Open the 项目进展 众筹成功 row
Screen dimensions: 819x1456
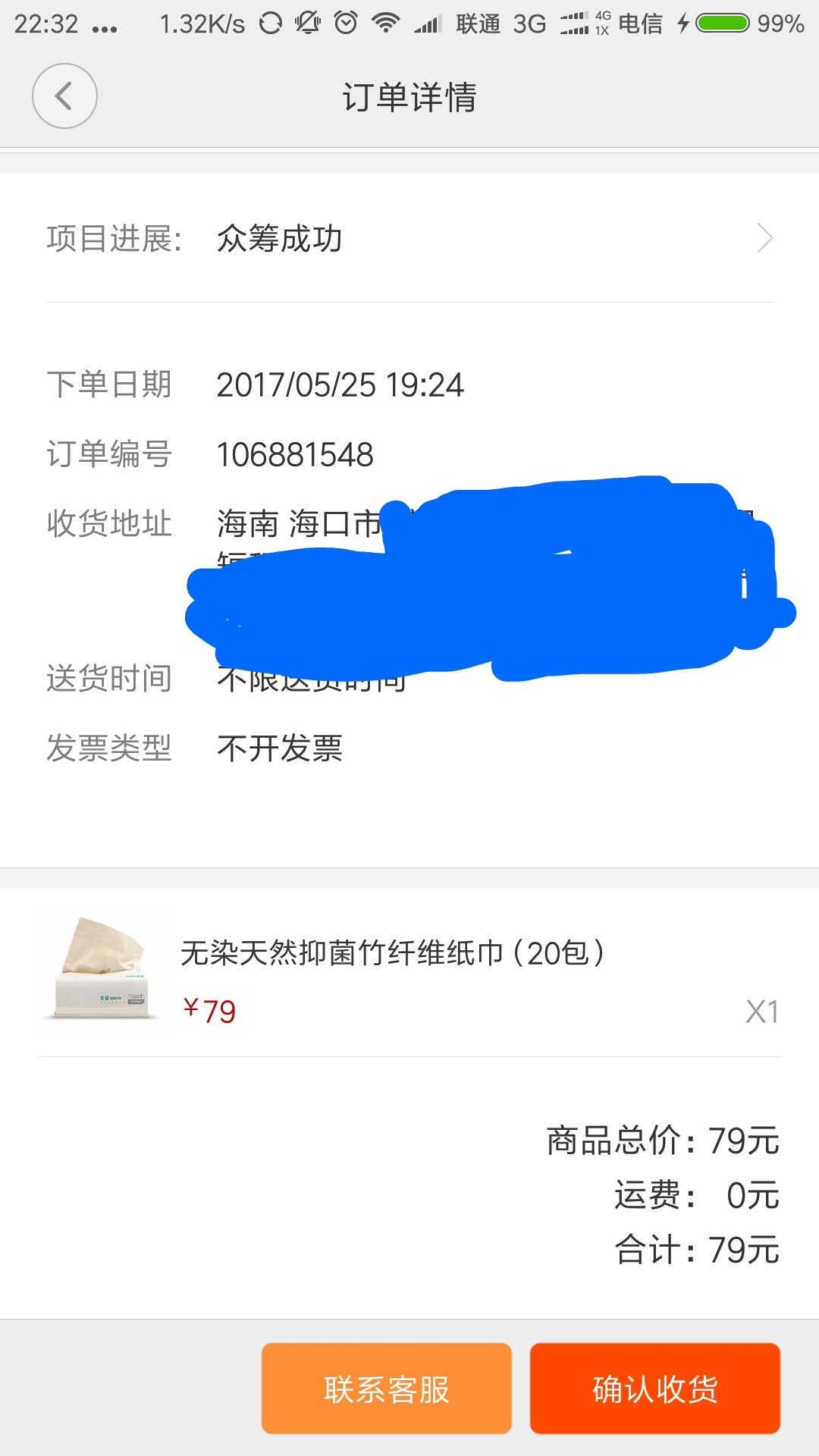pyautogui.click(x=409, y=239)
